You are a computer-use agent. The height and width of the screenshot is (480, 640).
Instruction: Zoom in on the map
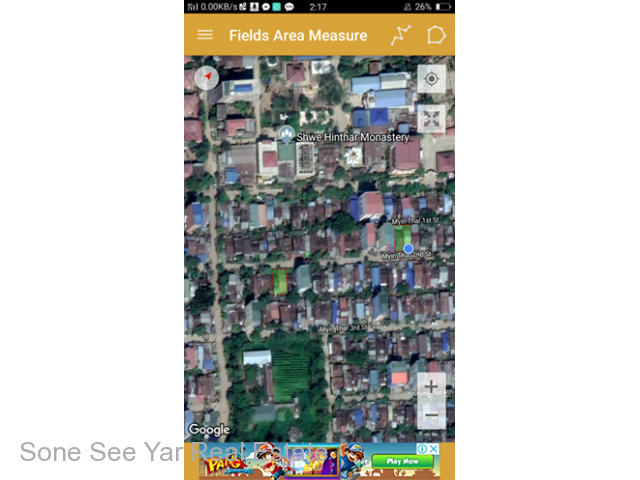pyautogui.click(x=431, y=386)
